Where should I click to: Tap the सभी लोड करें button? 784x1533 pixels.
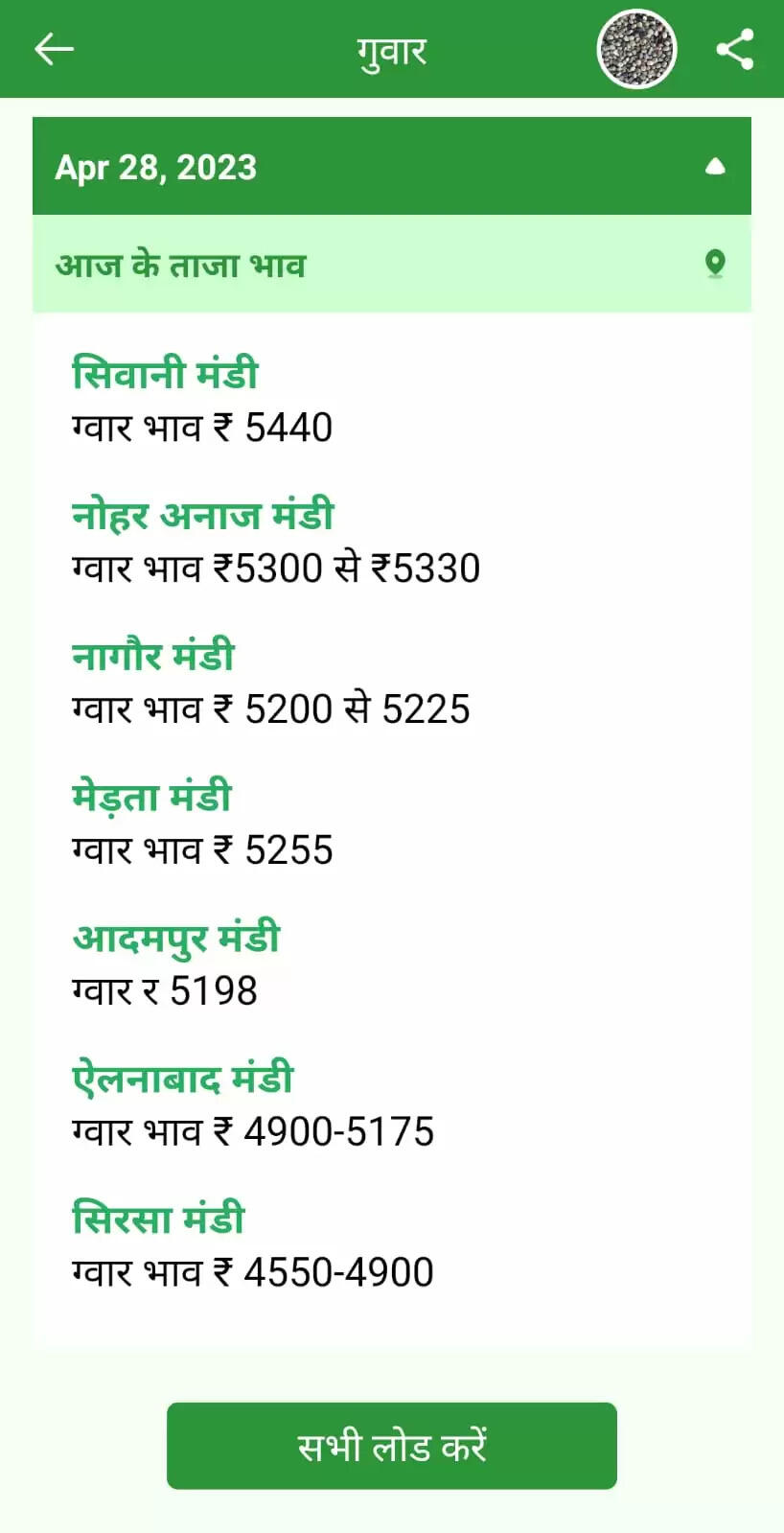(x=392, y=1446)
